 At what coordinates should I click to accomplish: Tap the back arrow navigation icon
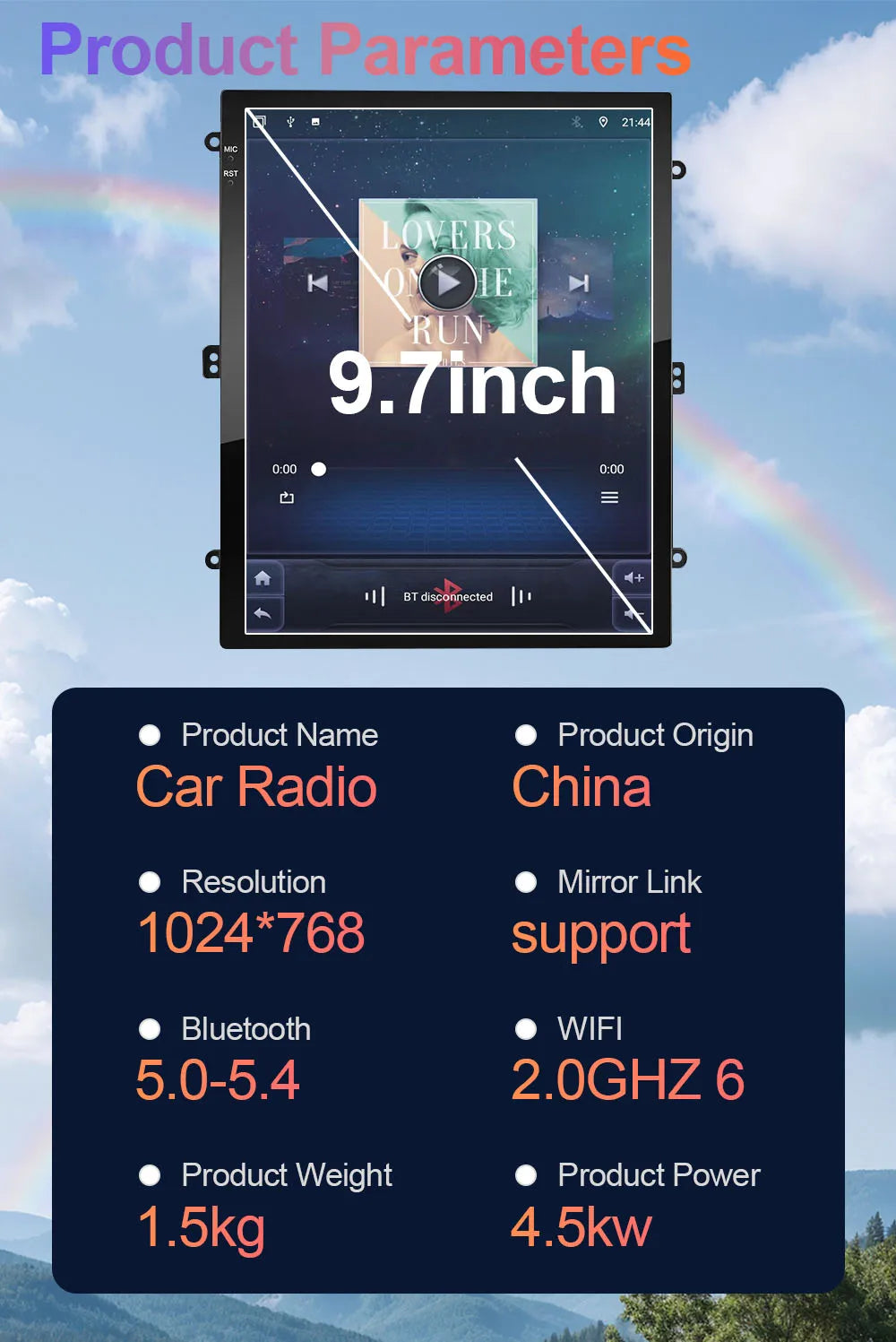coord(261,613)
